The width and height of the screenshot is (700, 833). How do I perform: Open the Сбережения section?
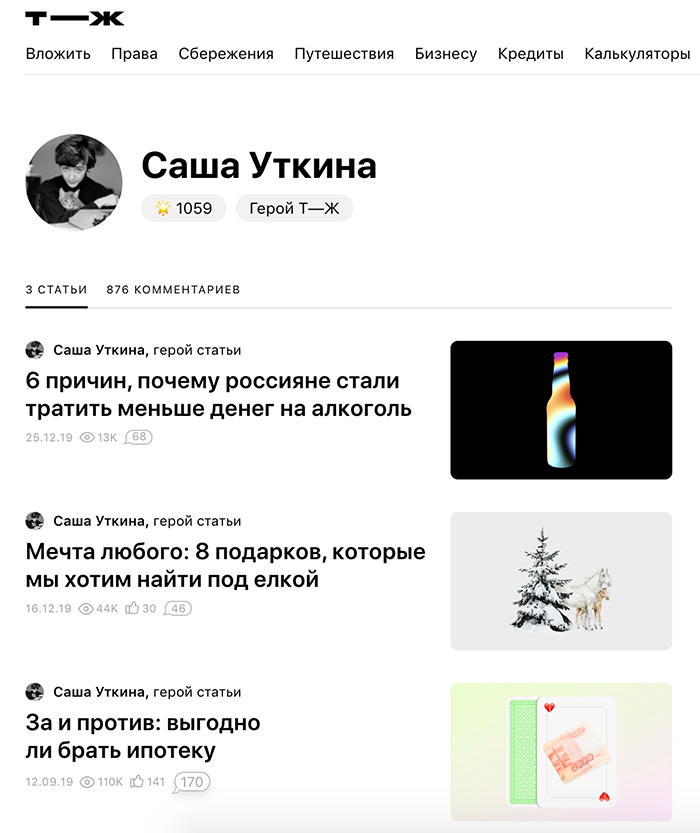(226, 54)
